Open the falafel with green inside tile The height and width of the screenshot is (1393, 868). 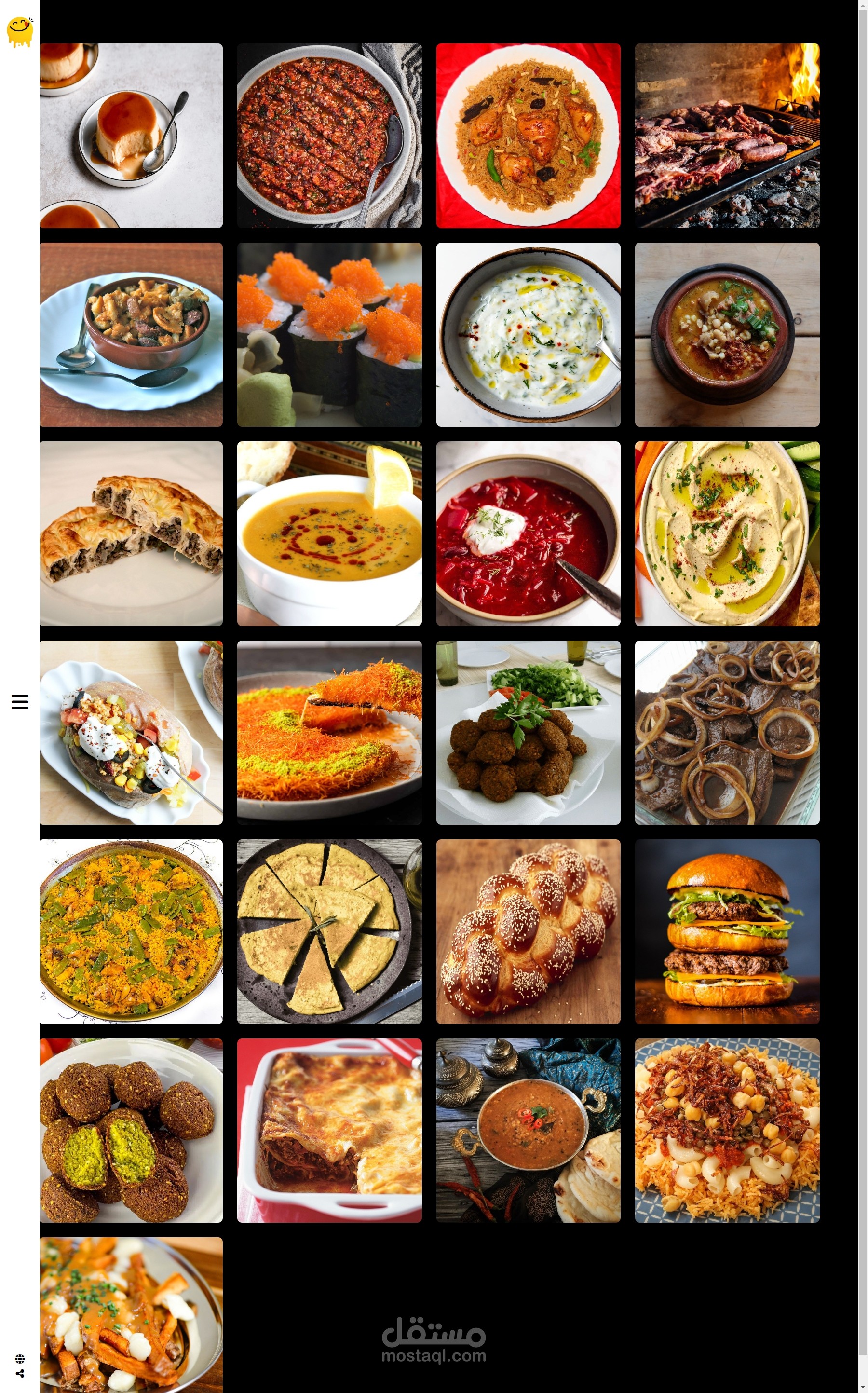(x=132, y=1131)
